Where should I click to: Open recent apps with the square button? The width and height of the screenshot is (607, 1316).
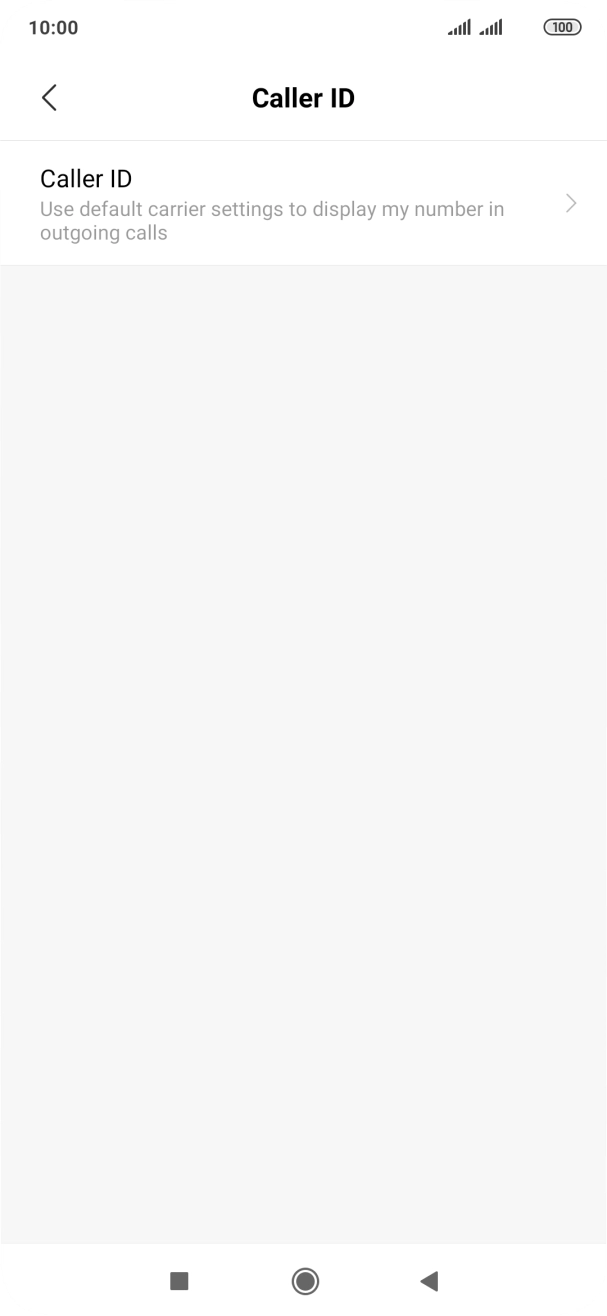[x=179, y=1281]
